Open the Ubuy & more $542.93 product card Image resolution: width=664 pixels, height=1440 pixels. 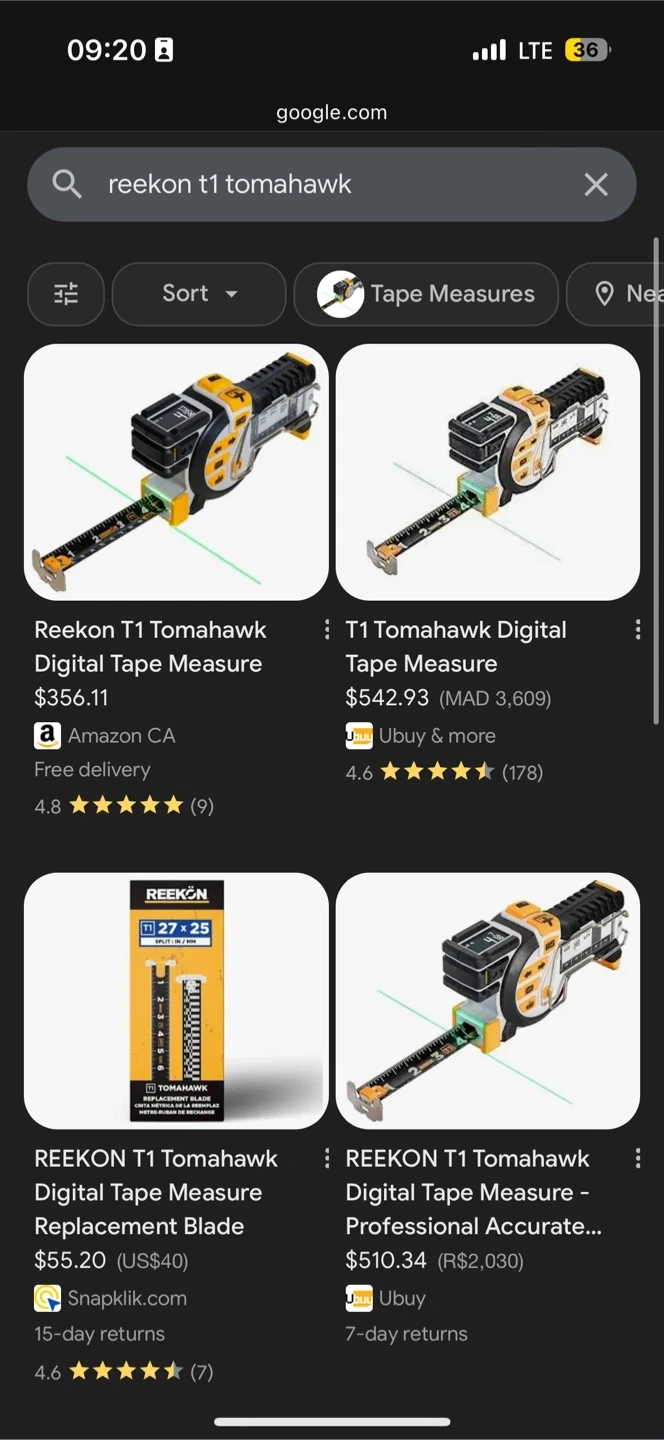point(488,473)
